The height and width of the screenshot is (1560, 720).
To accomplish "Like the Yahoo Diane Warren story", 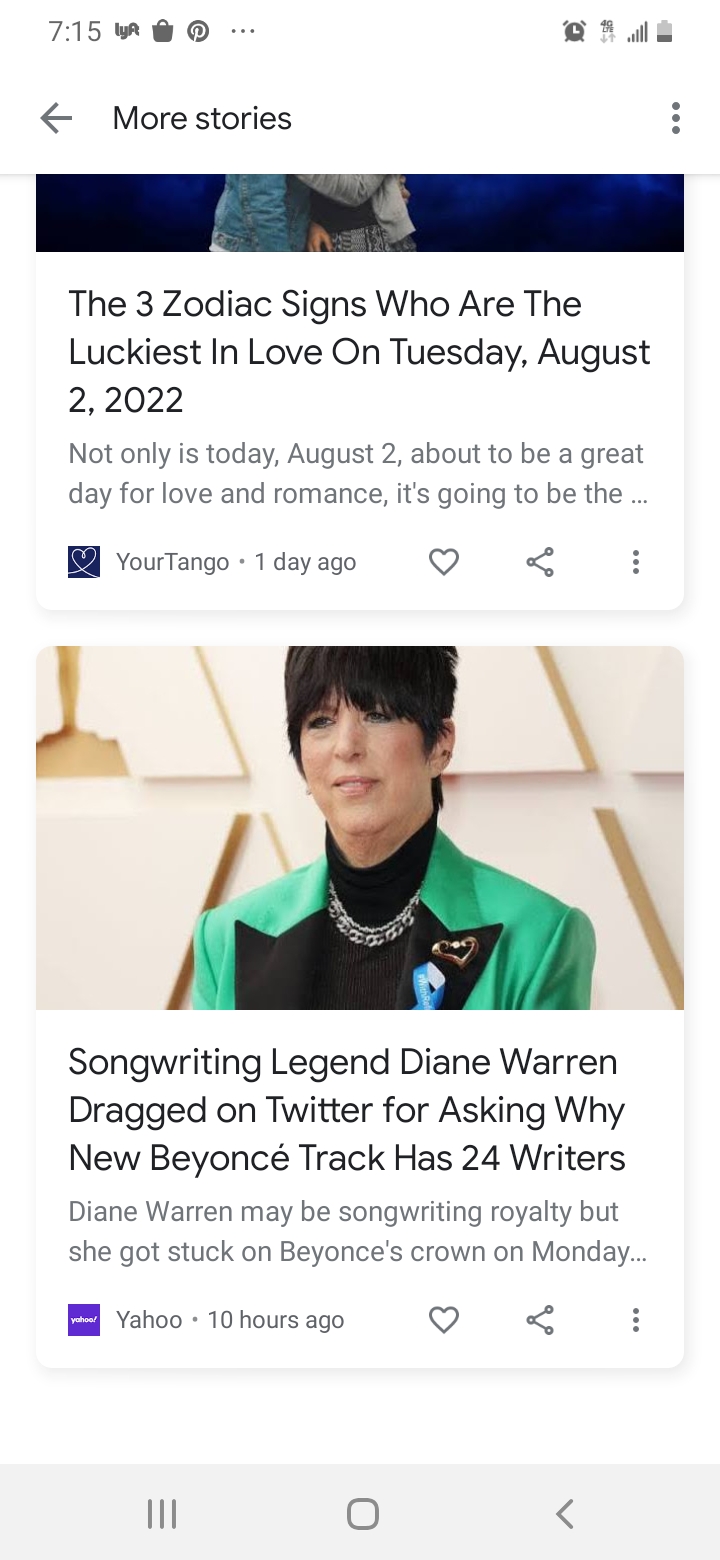I will pyautogui.click(x=444, y=1320).
